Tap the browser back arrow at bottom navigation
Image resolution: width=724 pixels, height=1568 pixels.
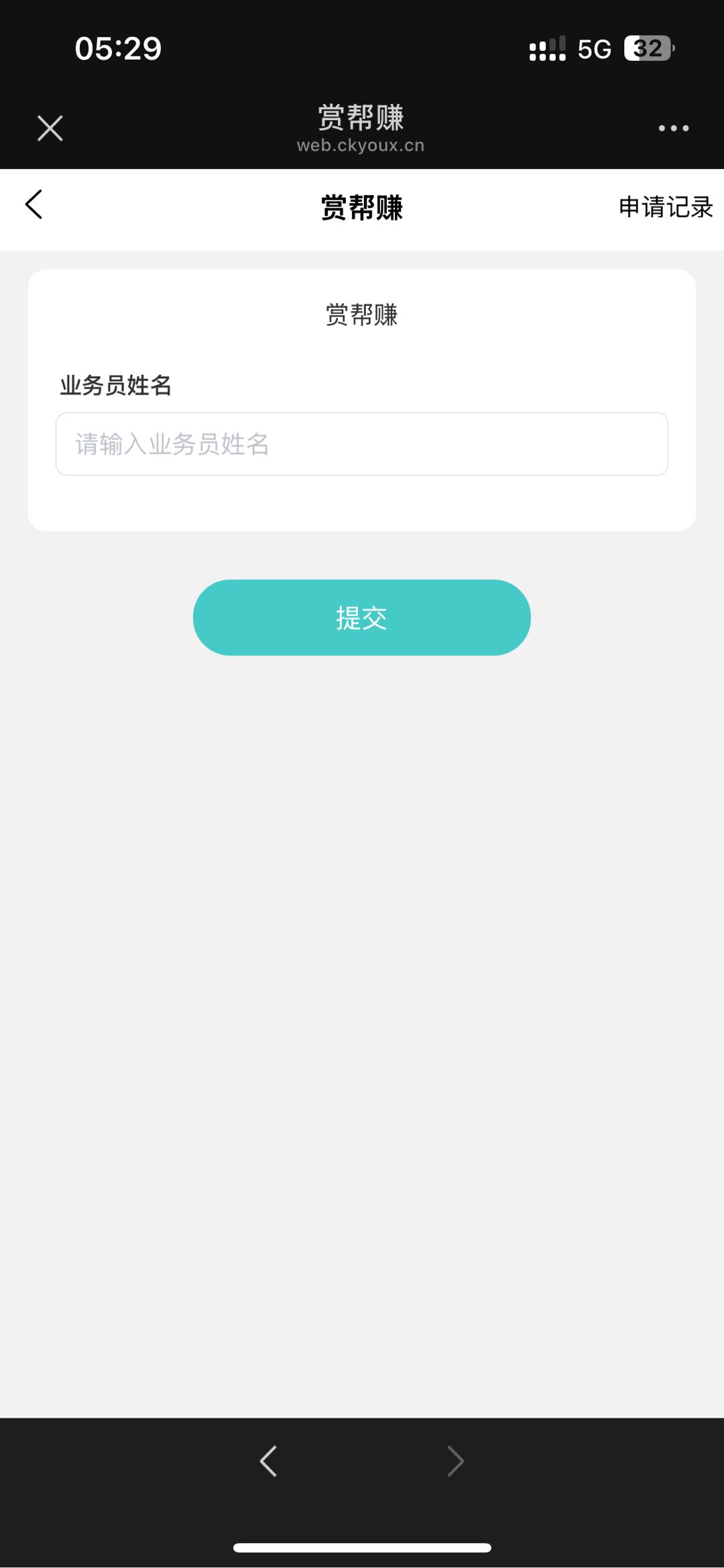coord(268,1460)
